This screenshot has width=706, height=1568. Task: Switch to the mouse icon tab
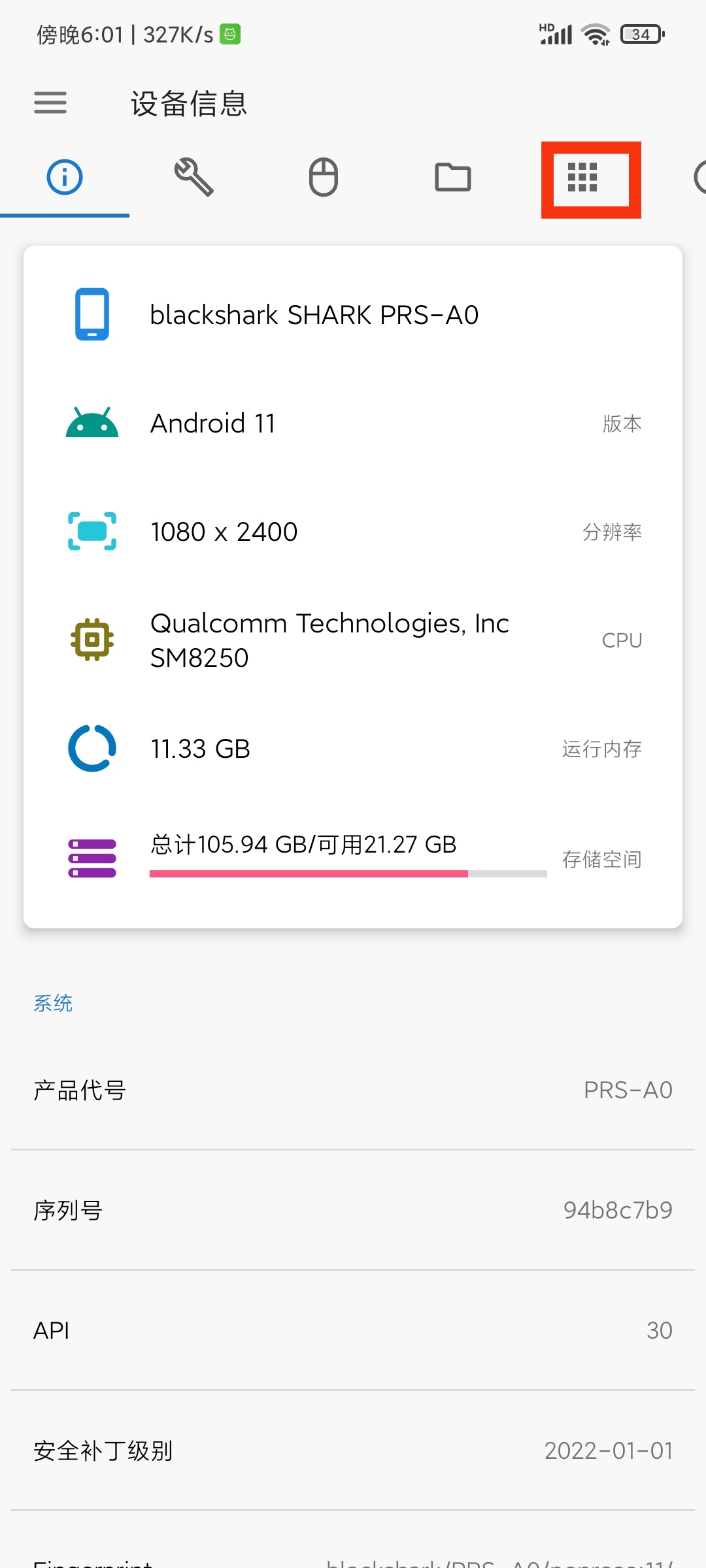324,177
